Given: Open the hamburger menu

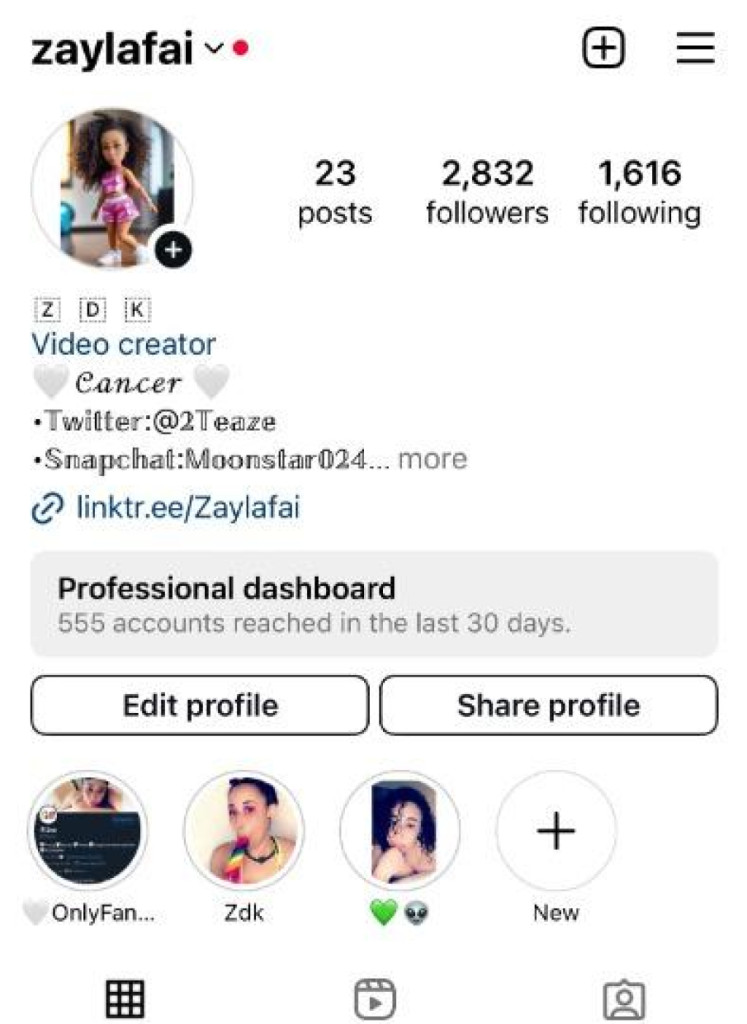Looking at the screenshot, I should pyautogui.click(x=695, y=48).
